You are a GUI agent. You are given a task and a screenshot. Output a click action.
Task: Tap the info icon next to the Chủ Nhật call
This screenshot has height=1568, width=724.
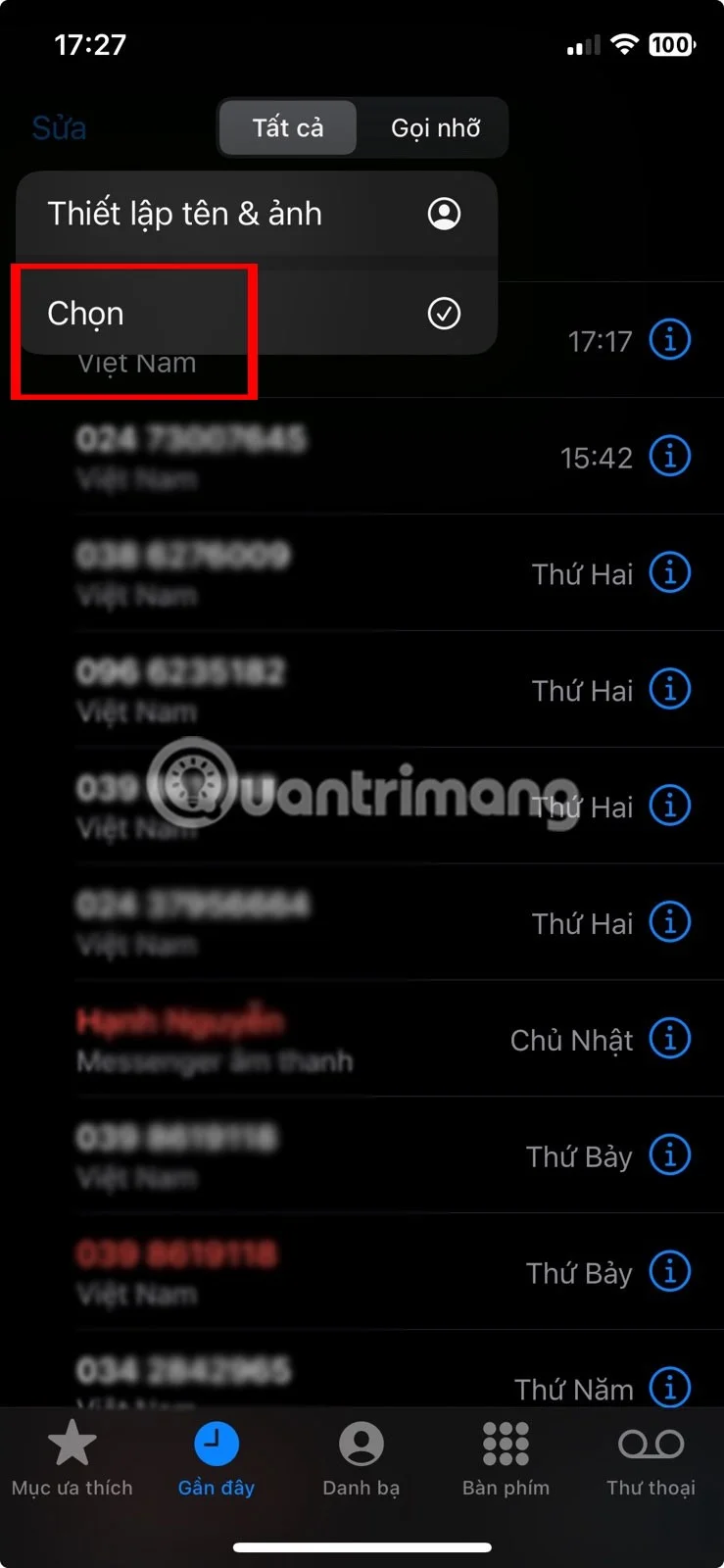[x=670, y=1039]
